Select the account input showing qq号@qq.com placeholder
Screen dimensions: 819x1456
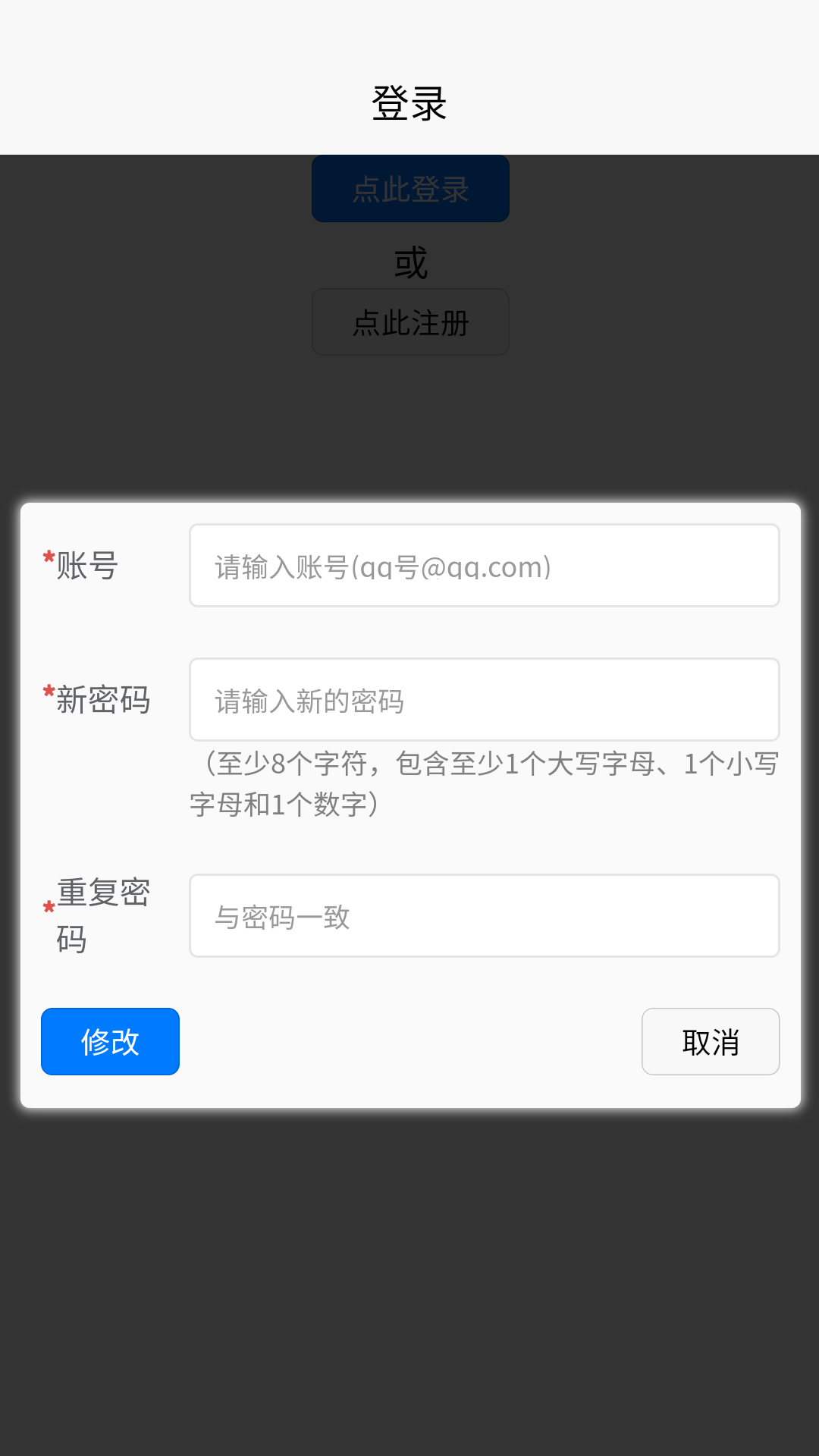click(x=484, y=565)
